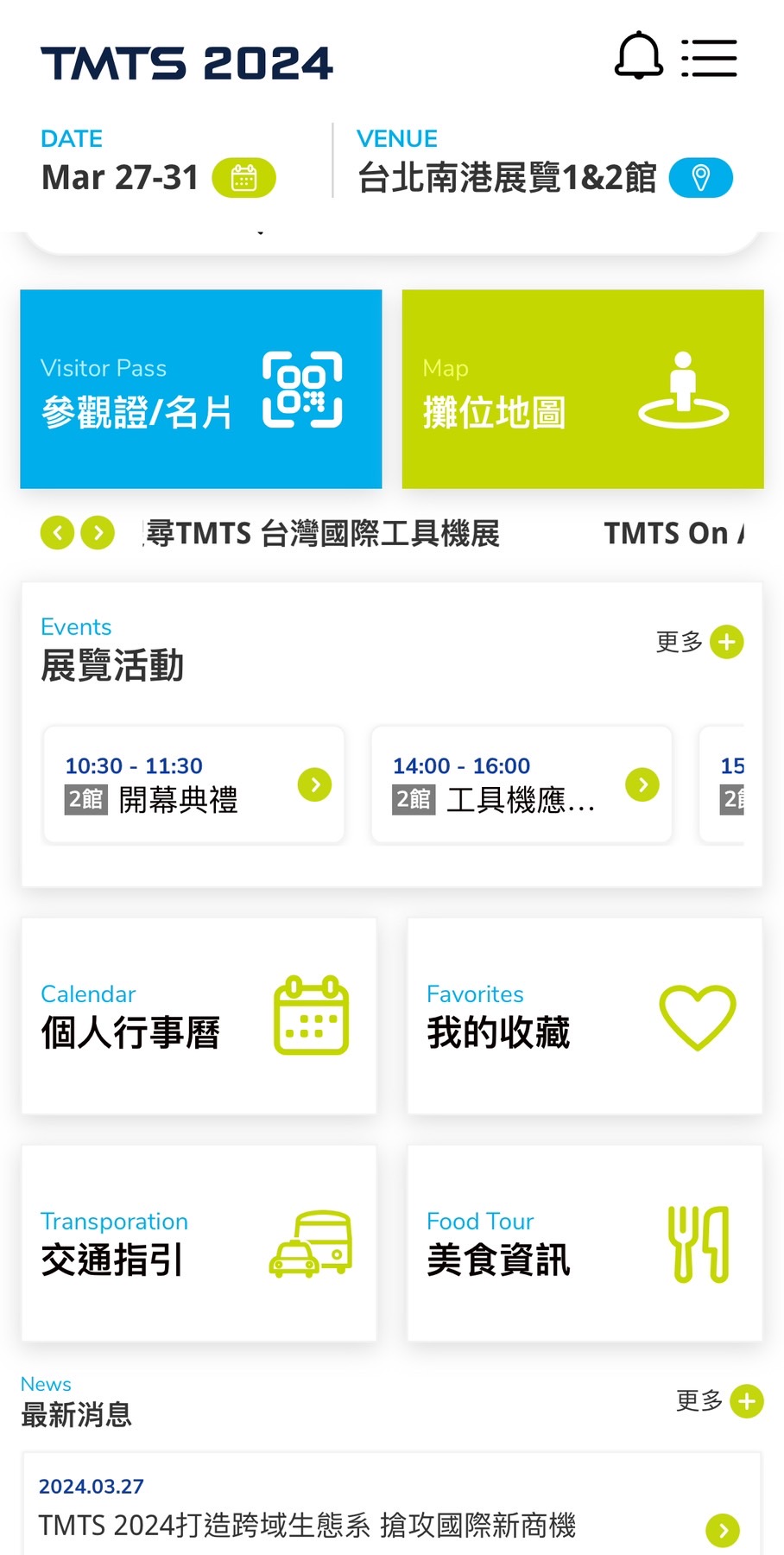Open the Favorites 我的收藏 card
Image resolution: width=784 pixels, height=1555 pixels.
(585, 1016)
